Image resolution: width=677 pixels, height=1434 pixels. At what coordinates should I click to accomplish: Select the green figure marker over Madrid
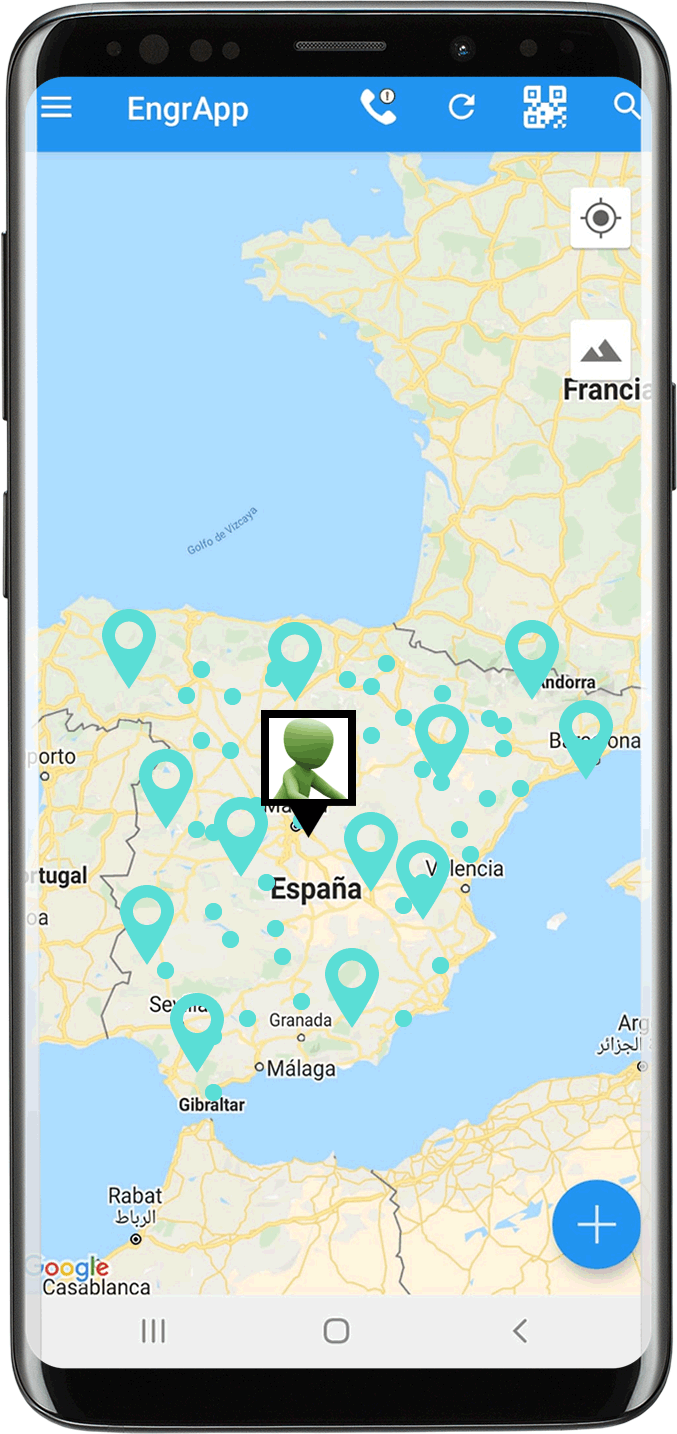pos(308,757)
